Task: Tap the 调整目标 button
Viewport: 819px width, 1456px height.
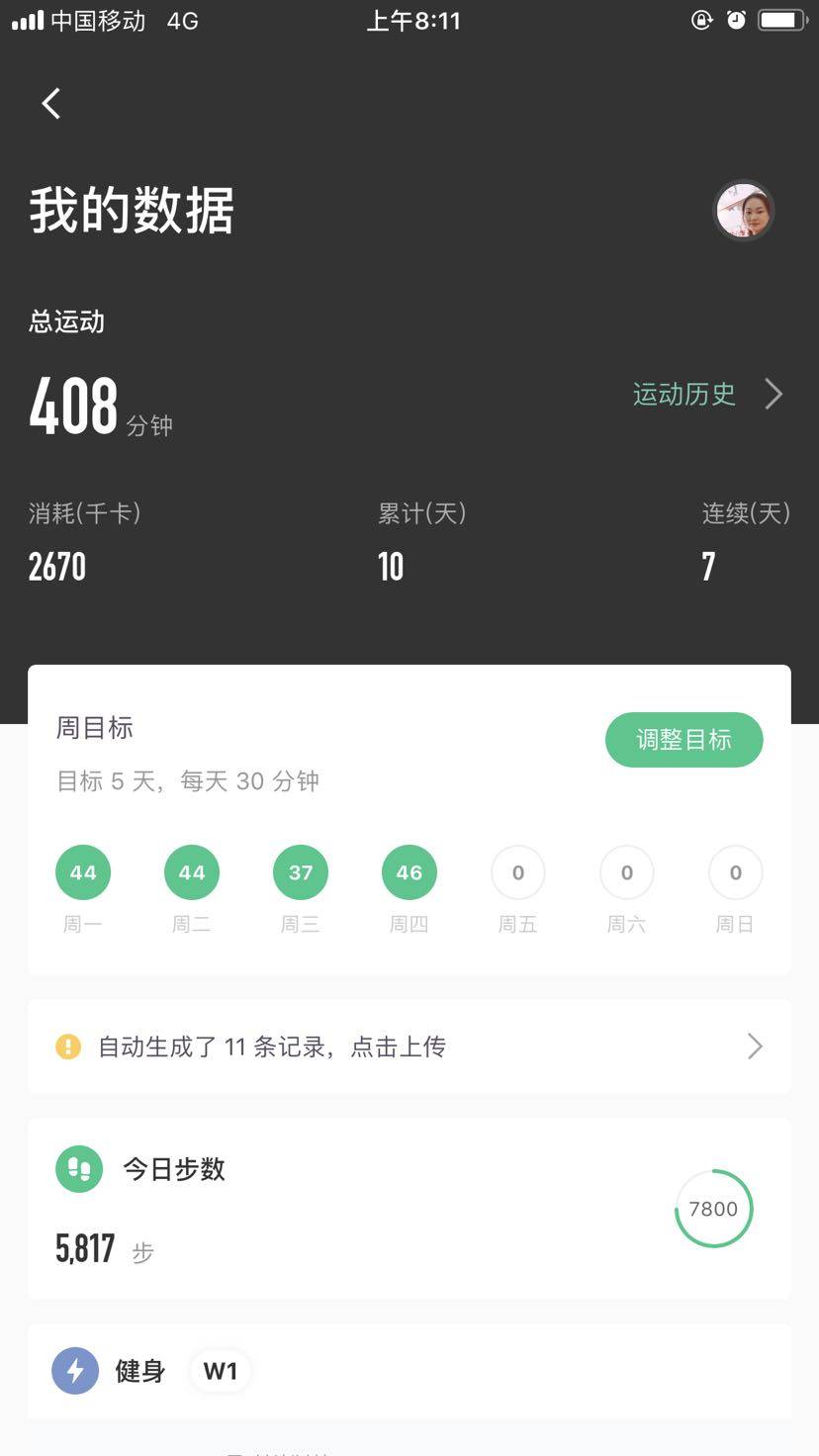Action: [x=683, y=740]
